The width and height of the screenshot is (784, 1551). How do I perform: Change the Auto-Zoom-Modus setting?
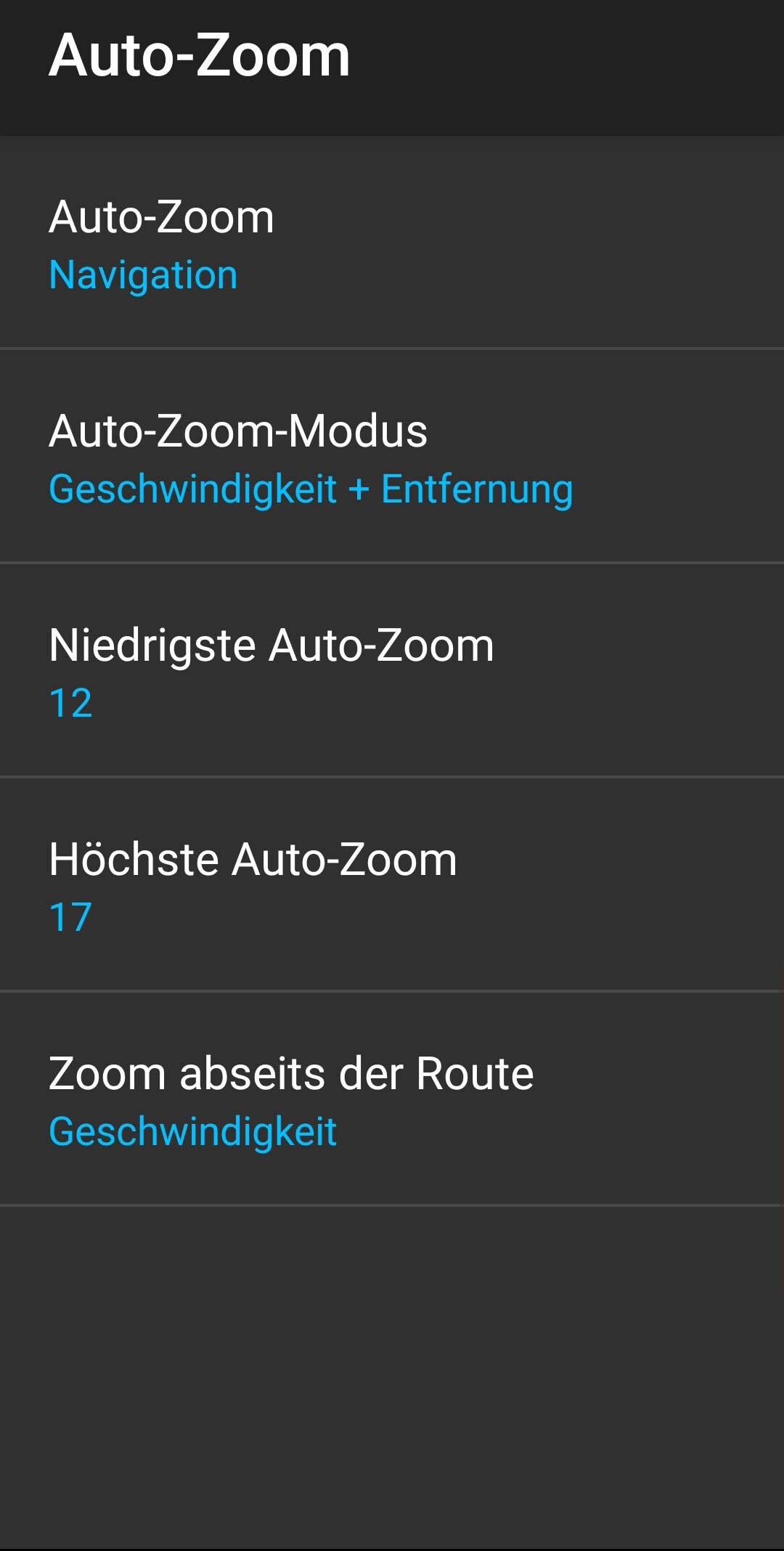point(392,456)
